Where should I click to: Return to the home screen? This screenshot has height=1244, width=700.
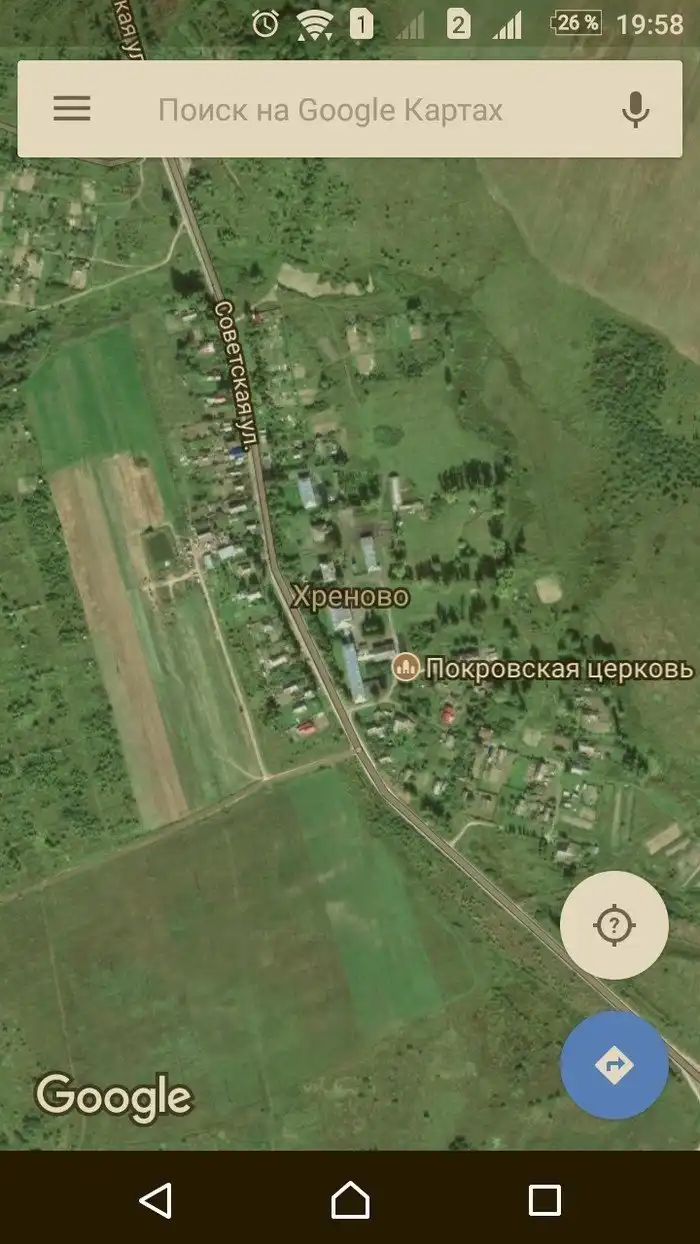click(x=350, y=1199)
